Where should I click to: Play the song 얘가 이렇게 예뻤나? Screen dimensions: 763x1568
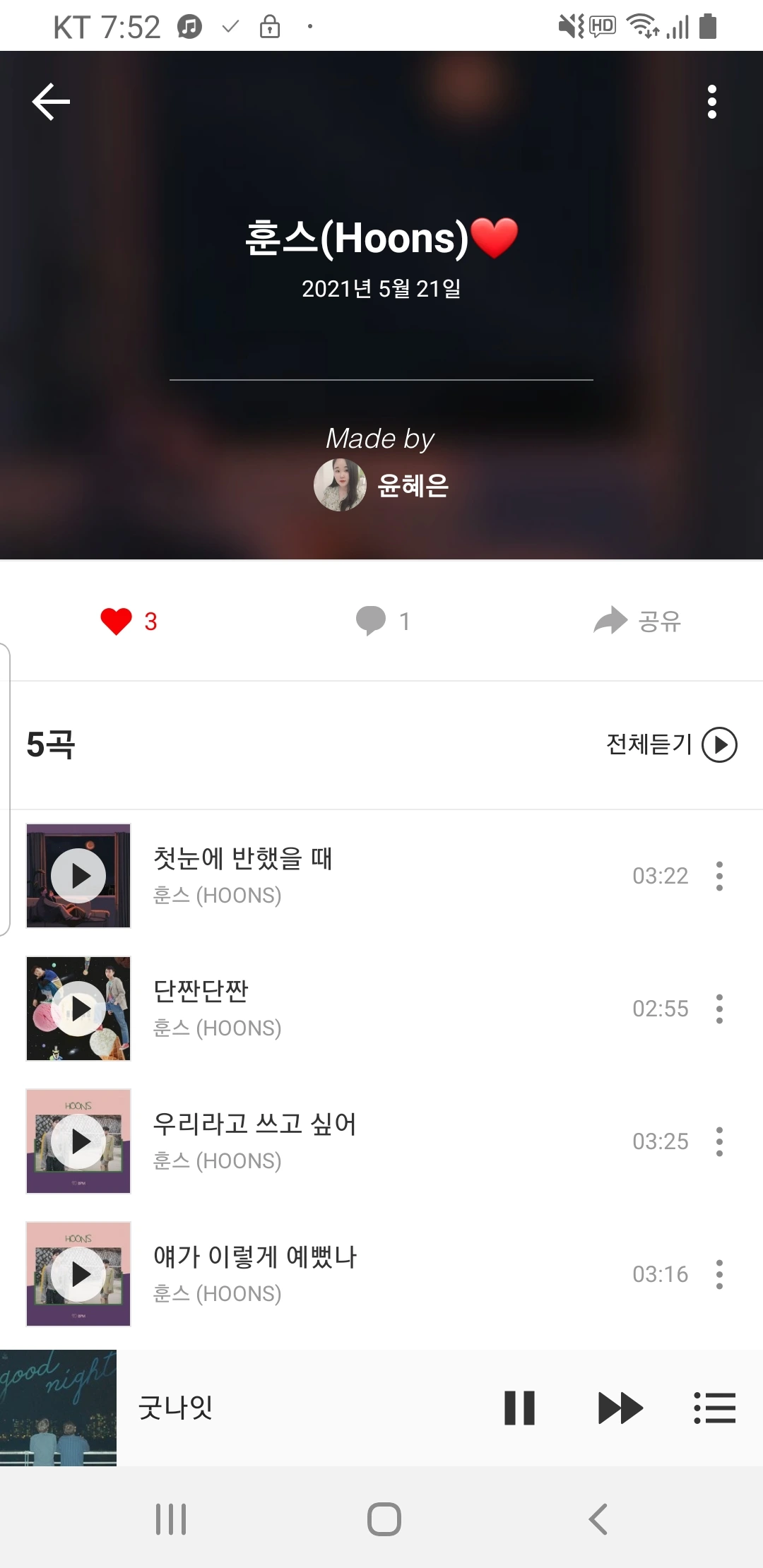click(78, 1274)
